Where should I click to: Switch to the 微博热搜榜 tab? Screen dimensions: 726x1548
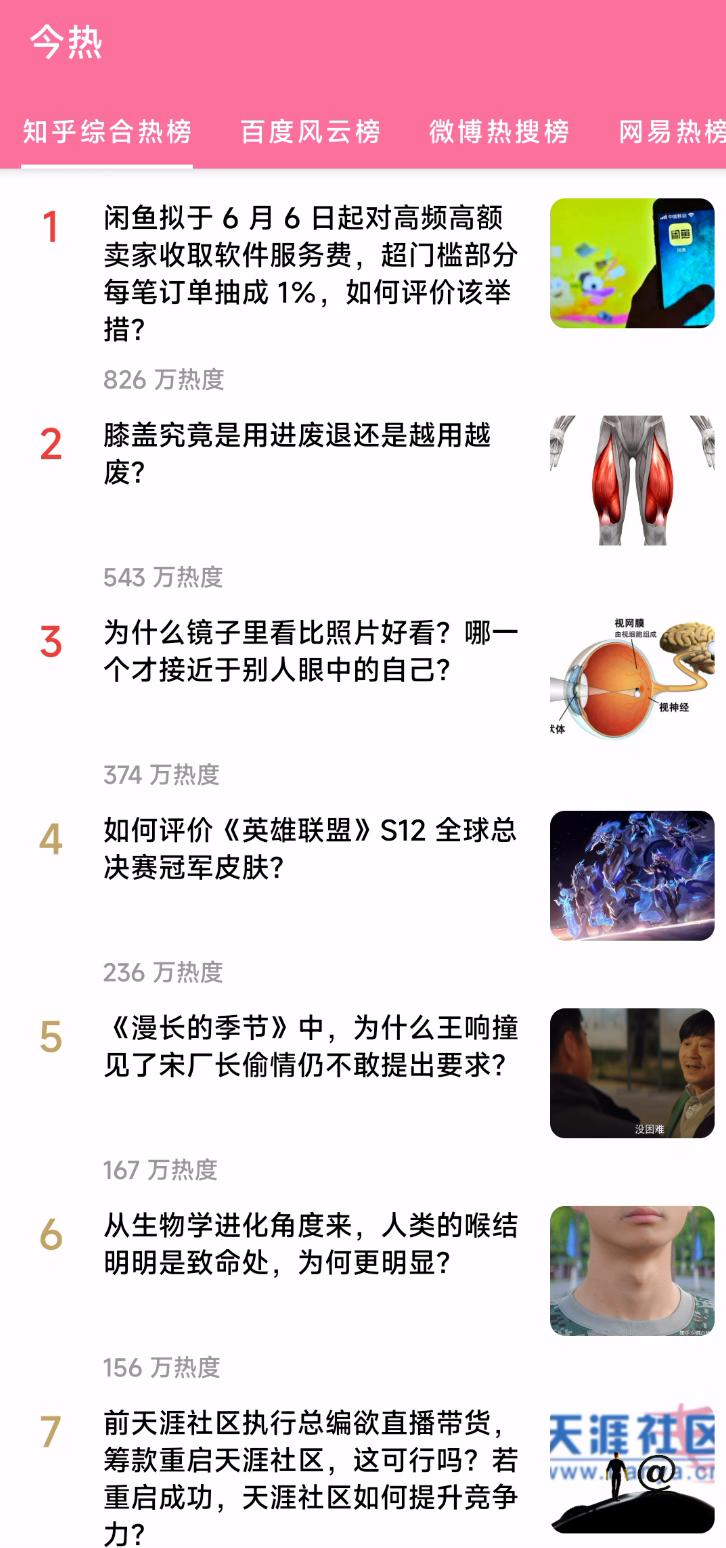[x=498, y=132]
